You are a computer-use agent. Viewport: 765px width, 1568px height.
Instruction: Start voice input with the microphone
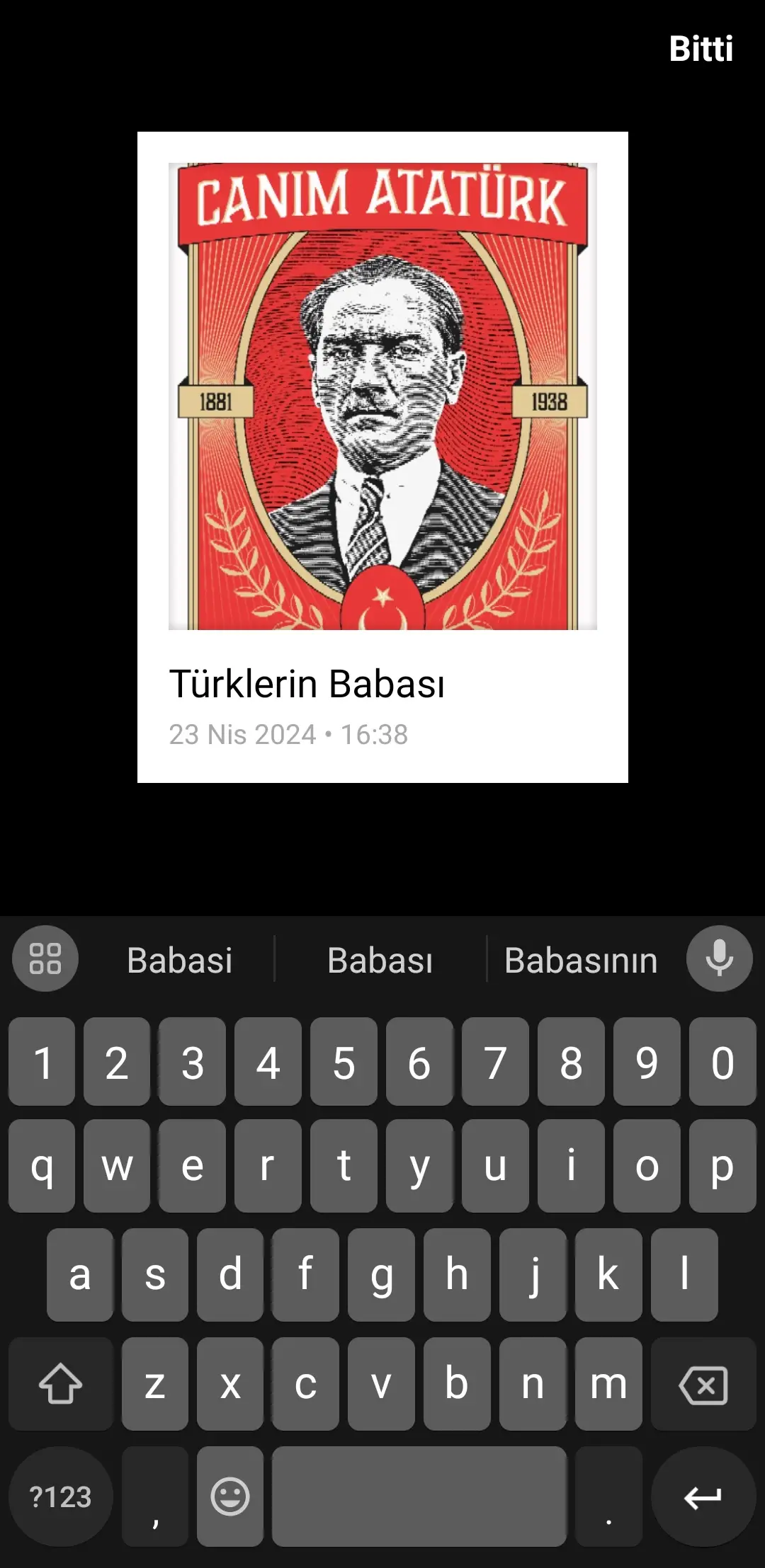[719, 958]
